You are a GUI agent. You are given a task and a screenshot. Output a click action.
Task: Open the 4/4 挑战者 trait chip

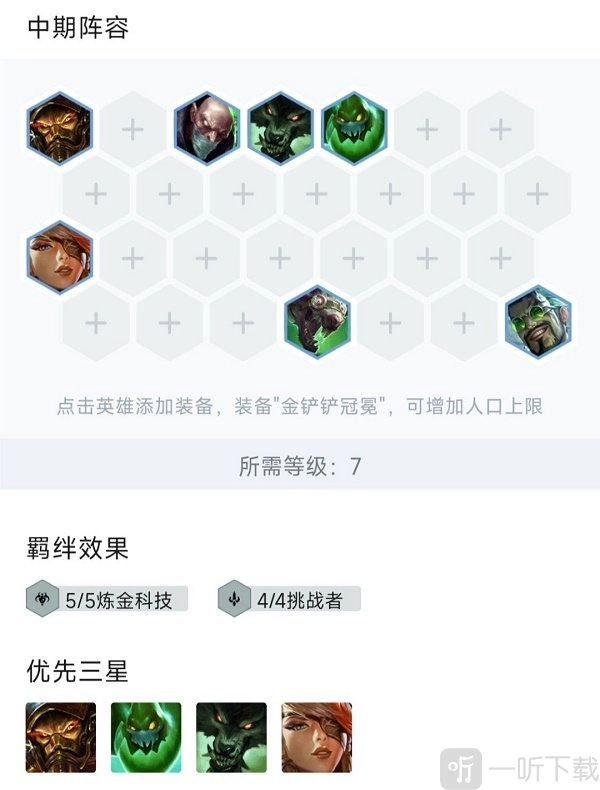pos(289,599)
